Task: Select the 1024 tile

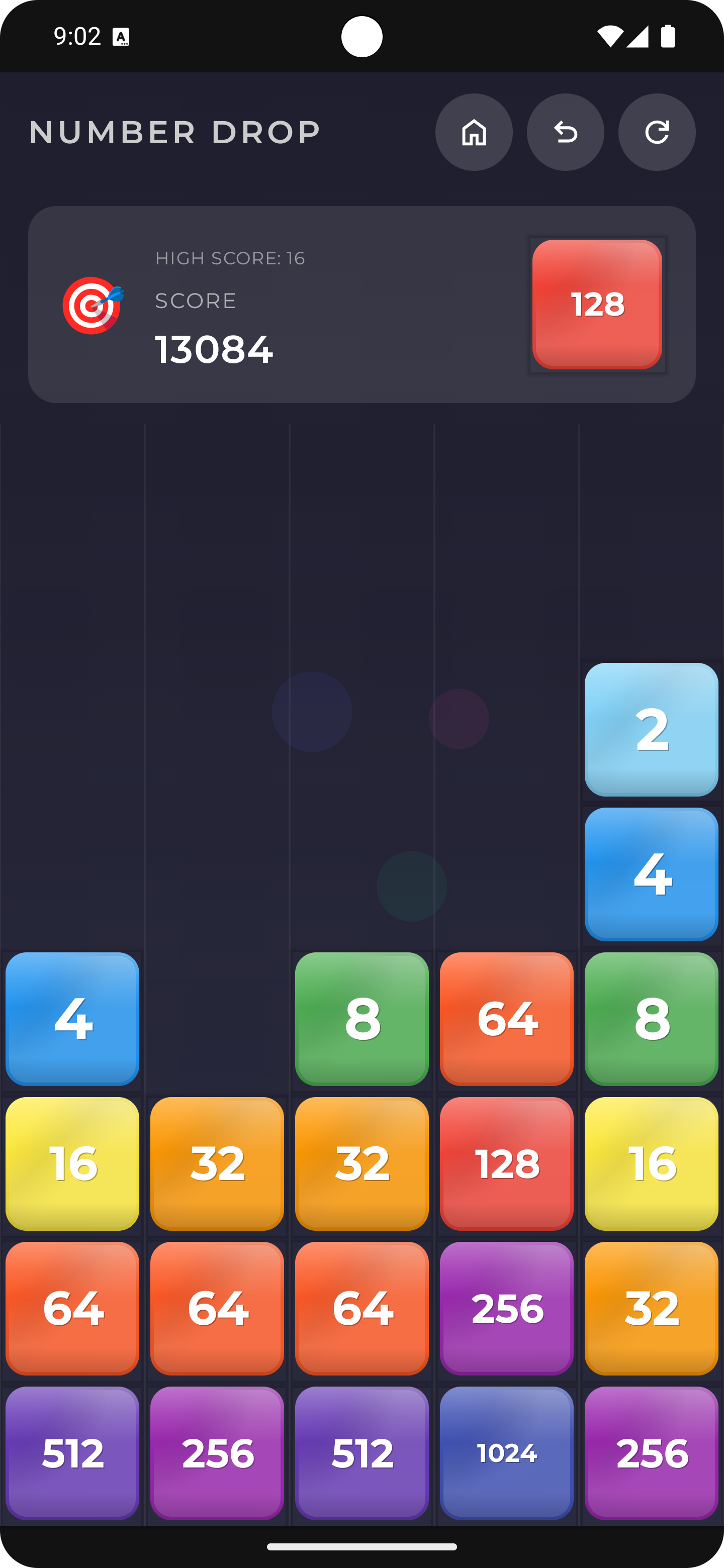Action: [507, 1453]
